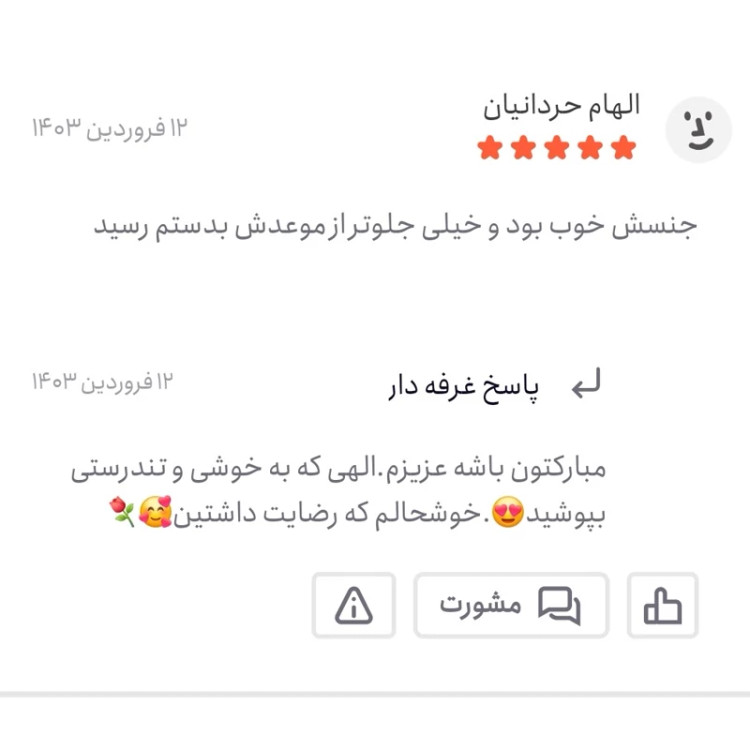Tap the مشورت (consultation) button

(x=511, y=605)
